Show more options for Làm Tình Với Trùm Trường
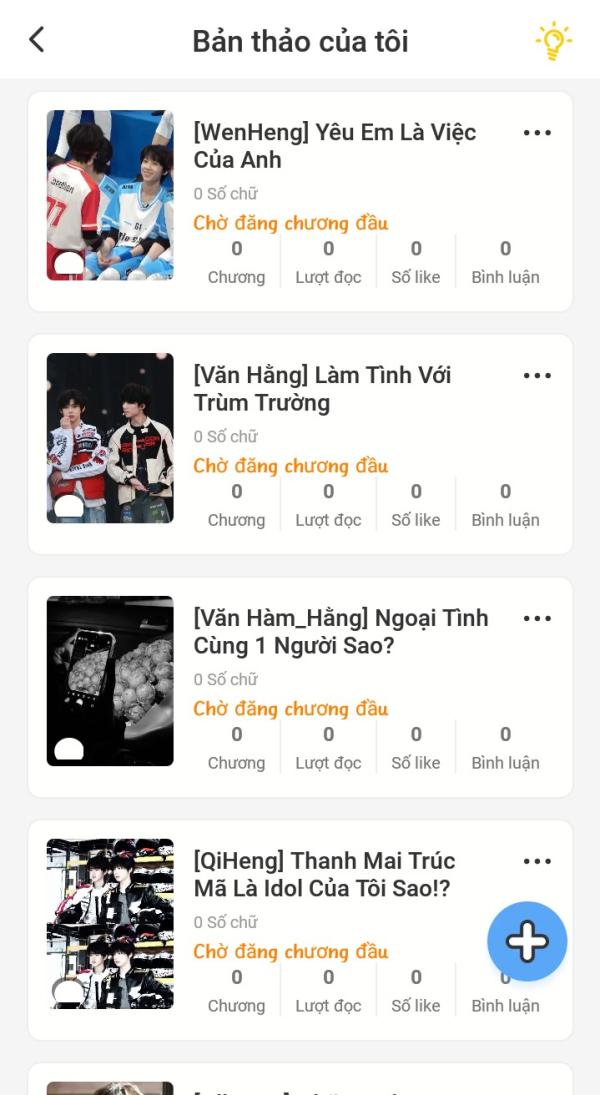The height and width of the screenshot is (1095, 600). 537,376
